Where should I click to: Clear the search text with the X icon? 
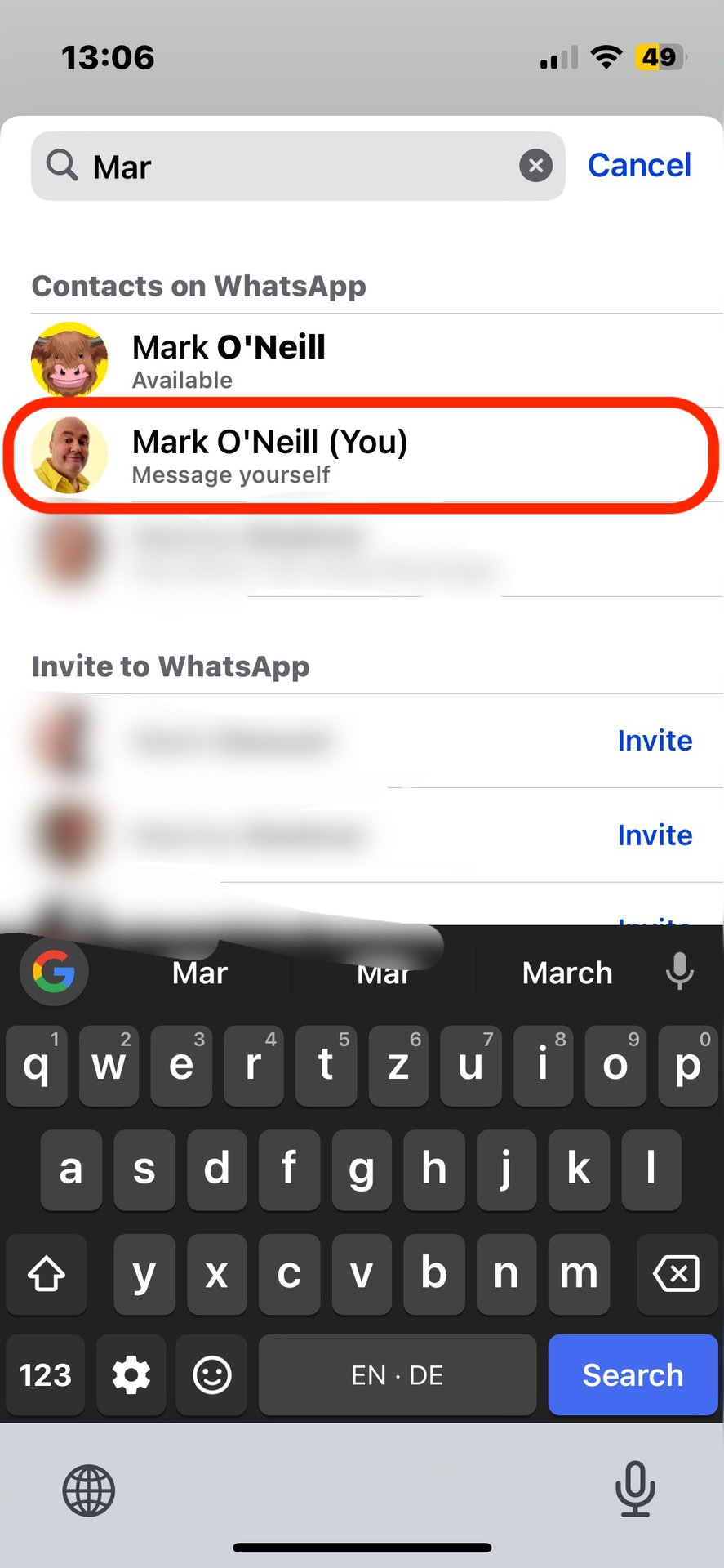[535, 166]
